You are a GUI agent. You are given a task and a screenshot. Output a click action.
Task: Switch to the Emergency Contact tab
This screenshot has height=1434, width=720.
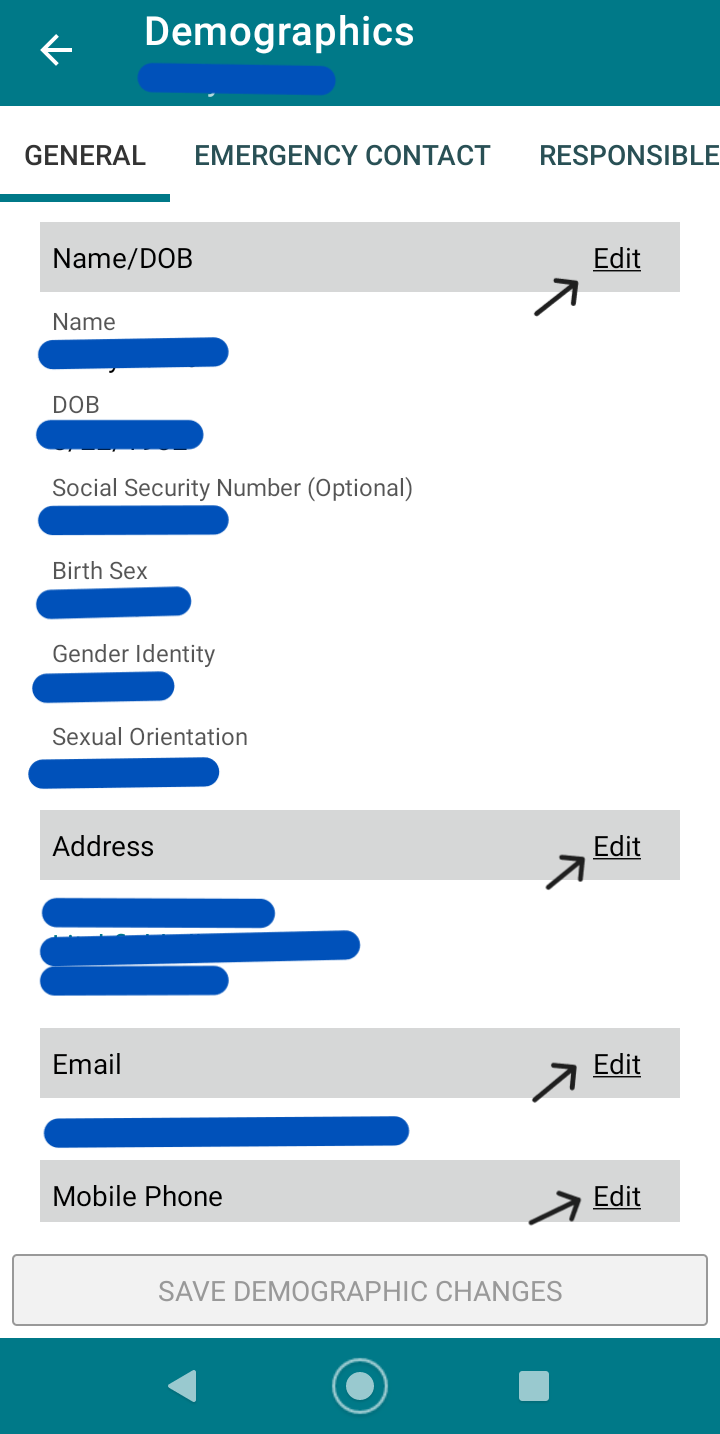(x=342, y=155)
